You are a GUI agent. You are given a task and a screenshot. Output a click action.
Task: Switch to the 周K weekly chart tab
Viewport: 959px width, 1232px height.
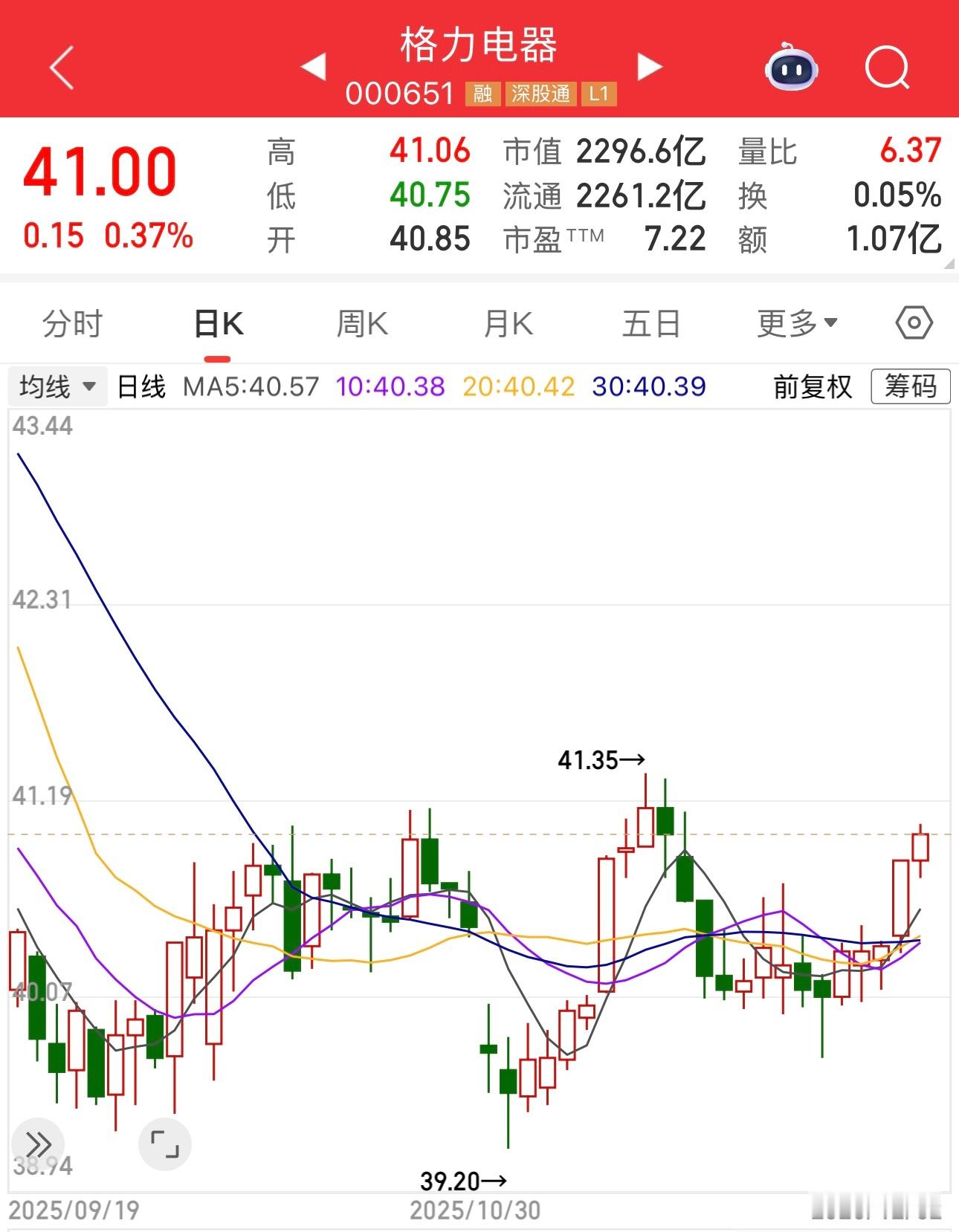[362, 322]
